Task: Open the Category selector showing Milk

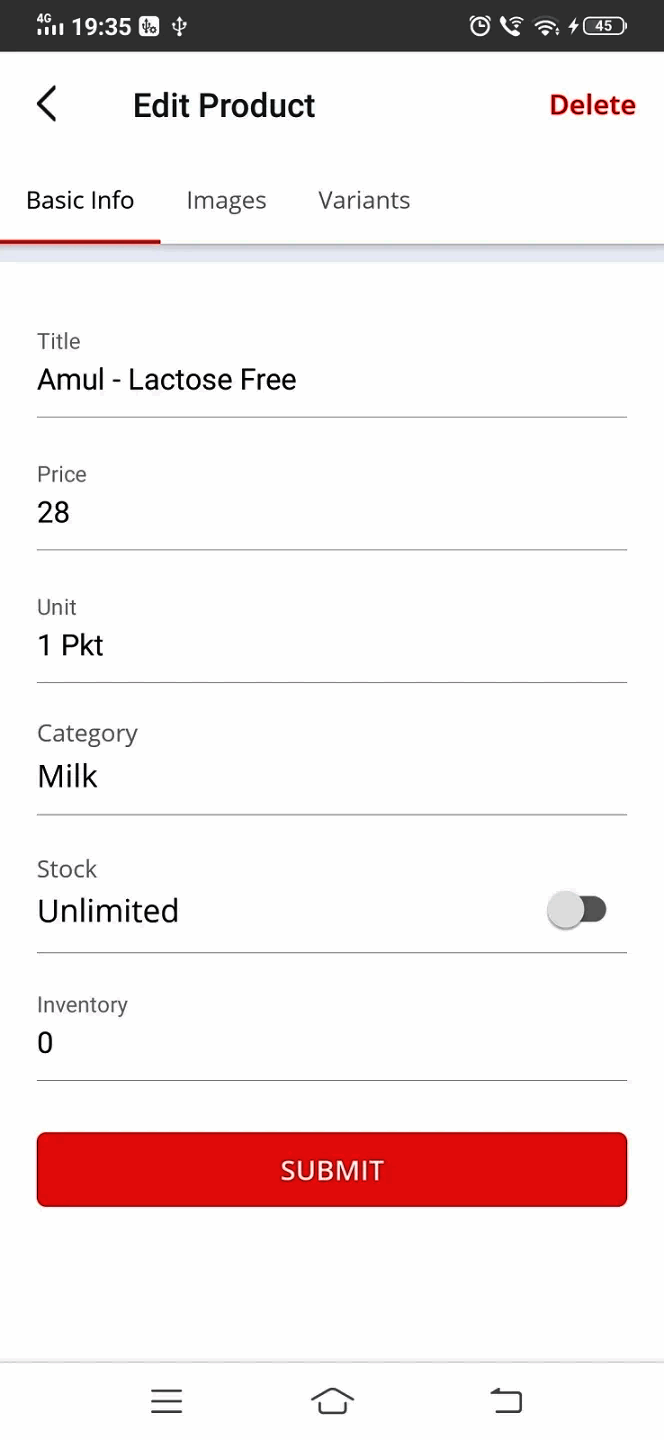Action: point(330,777)
